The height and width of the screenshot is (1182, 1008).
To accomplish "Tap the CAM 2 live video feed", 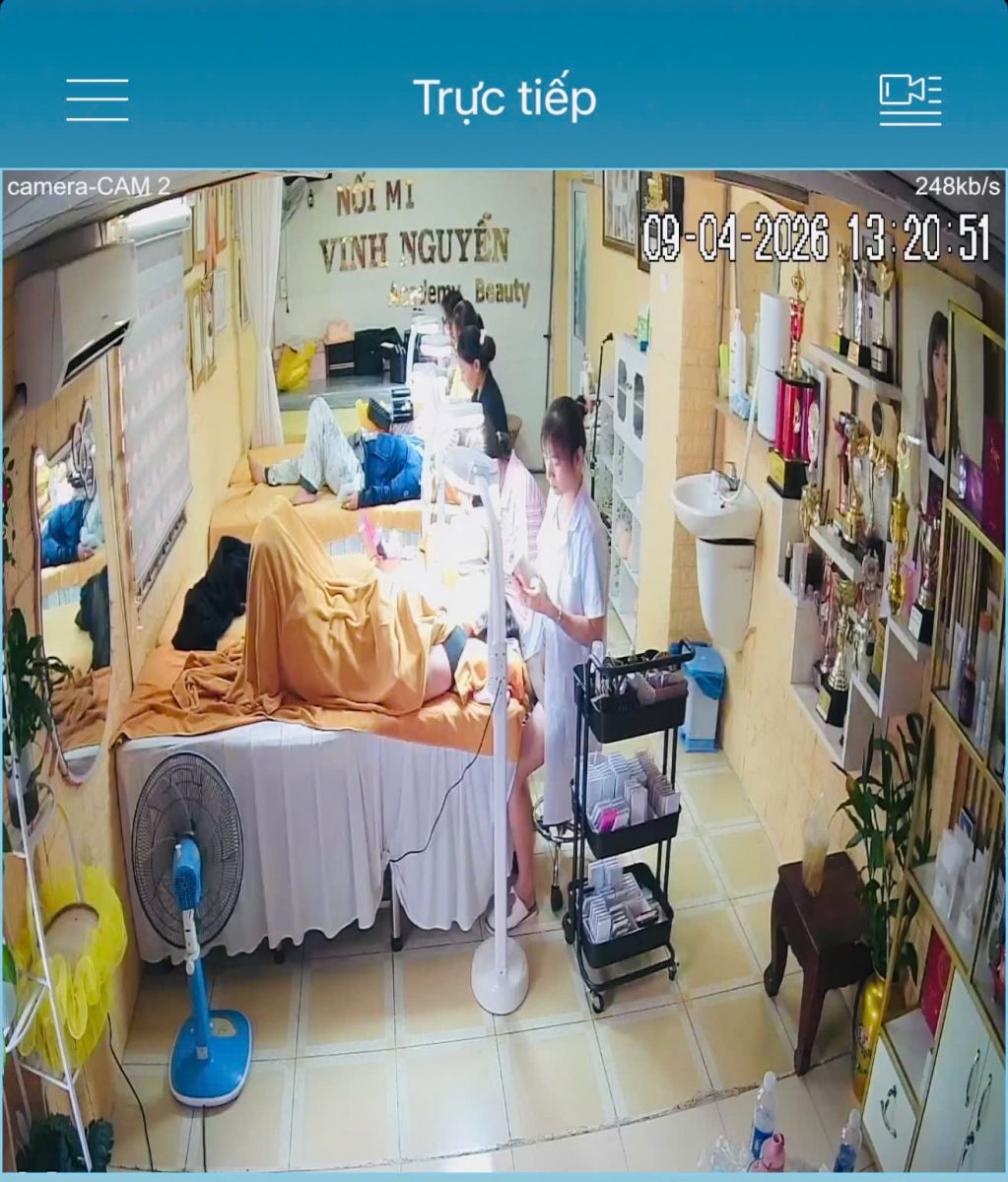I will pos(504,670).
